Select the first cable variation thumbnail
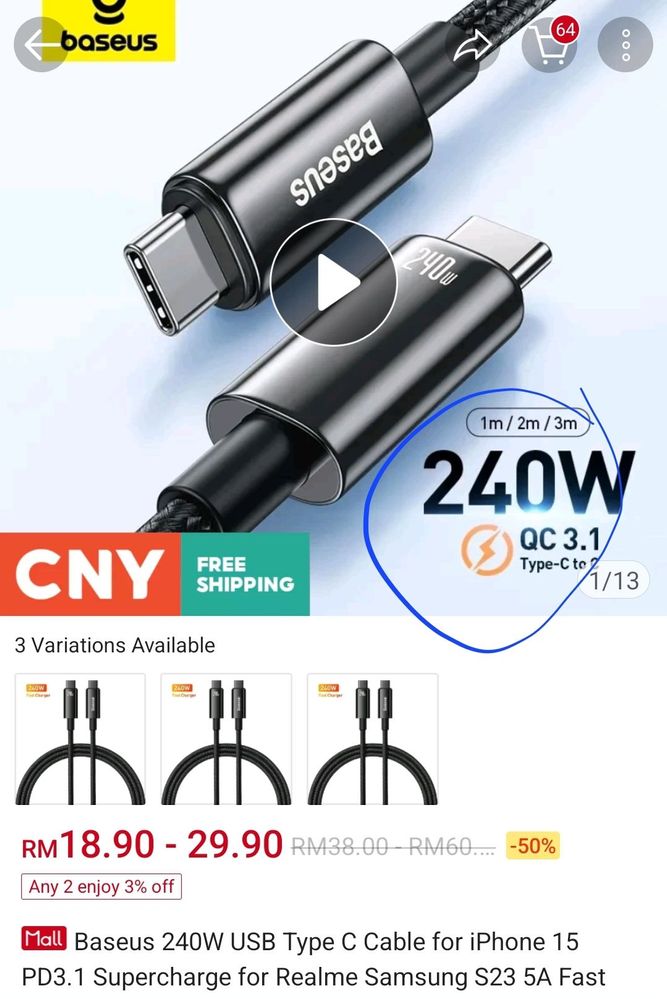667x999 pixels. coord(80,738)
